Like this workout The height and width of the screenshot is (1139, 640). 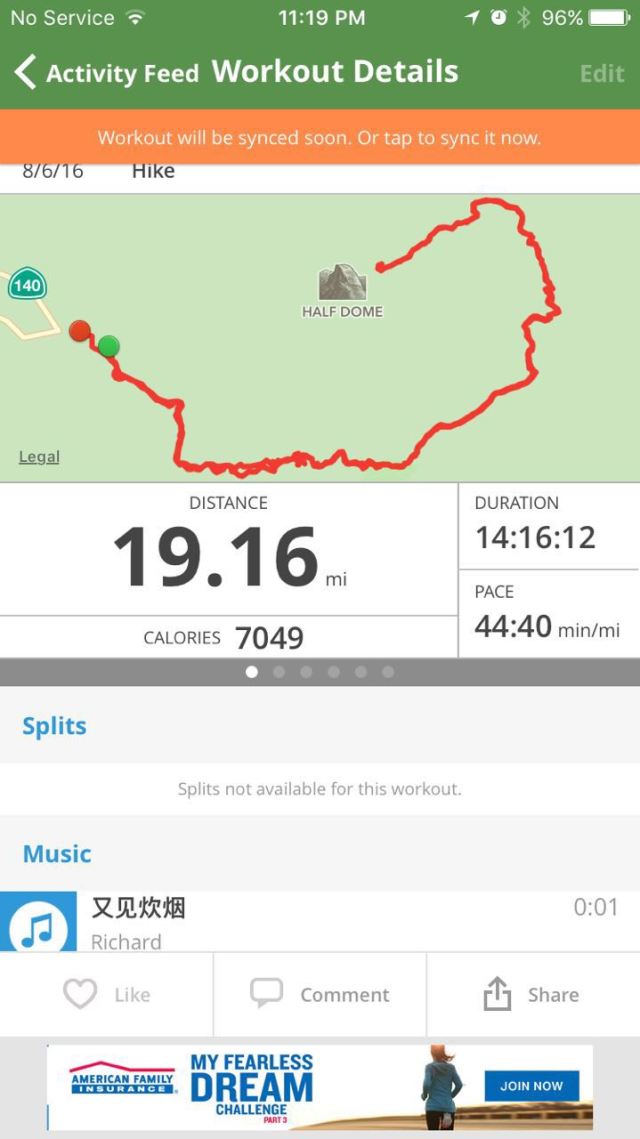106,994
